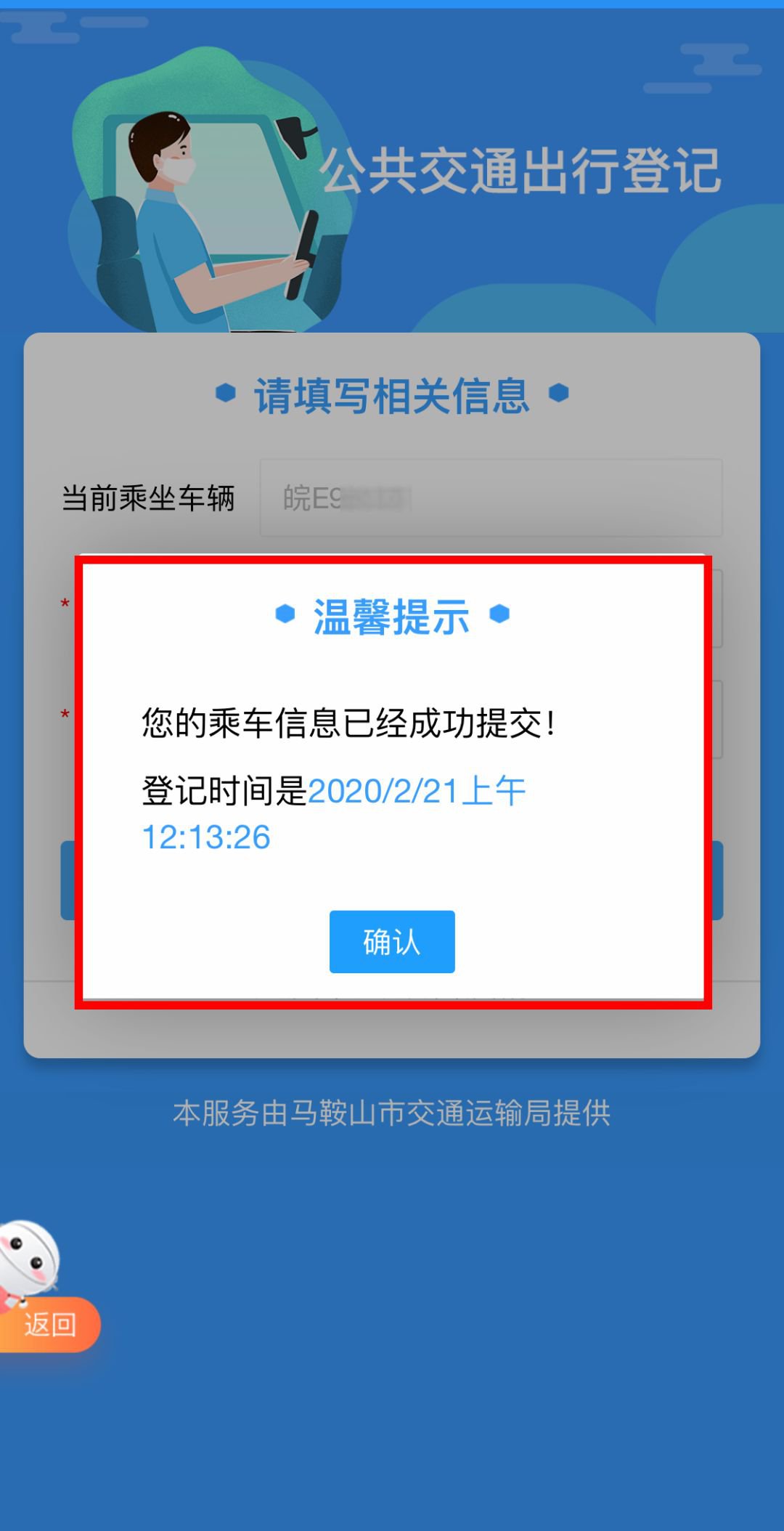Tap the floating 返回 button

tap(49, 1324)
